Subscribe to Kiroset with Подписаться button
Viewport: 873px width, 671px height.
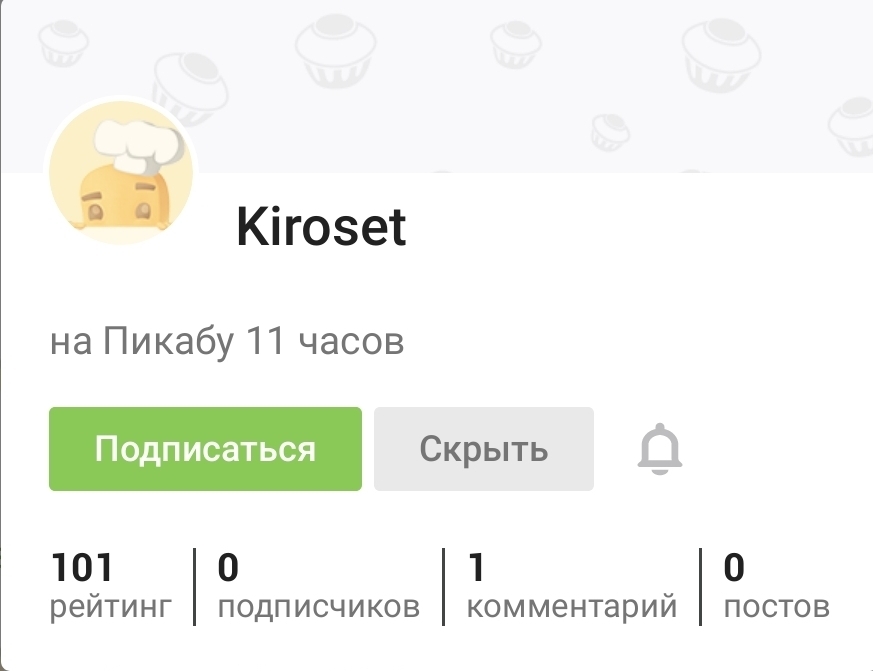coord(205,449)
